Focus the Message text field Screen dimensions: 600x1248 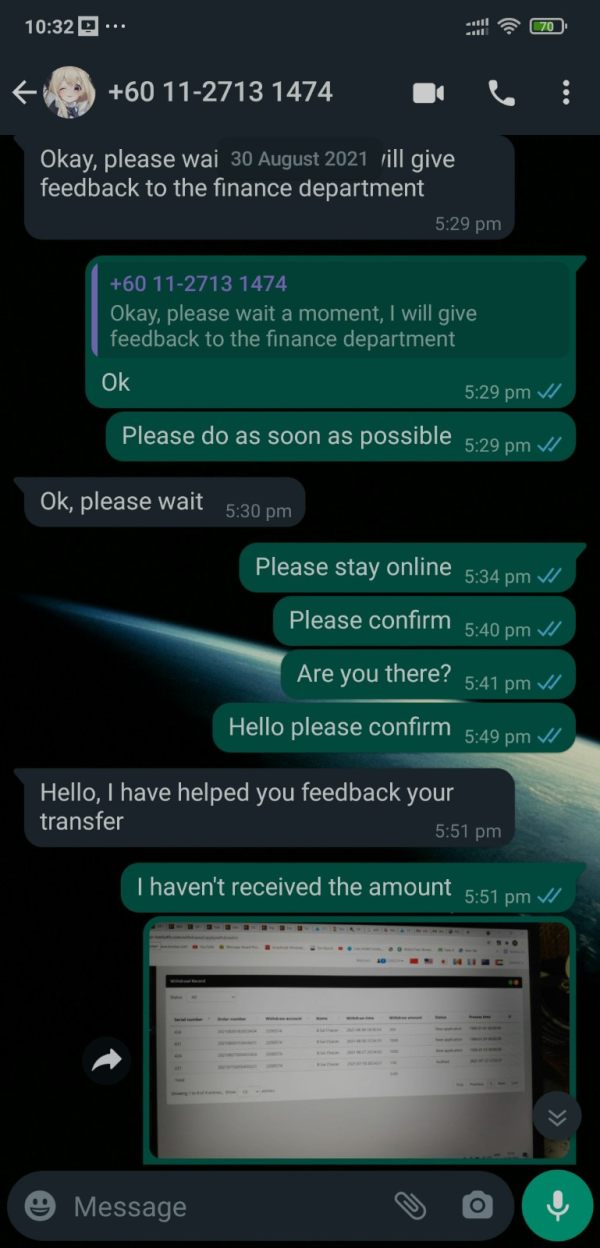(x=225, y=1206)
